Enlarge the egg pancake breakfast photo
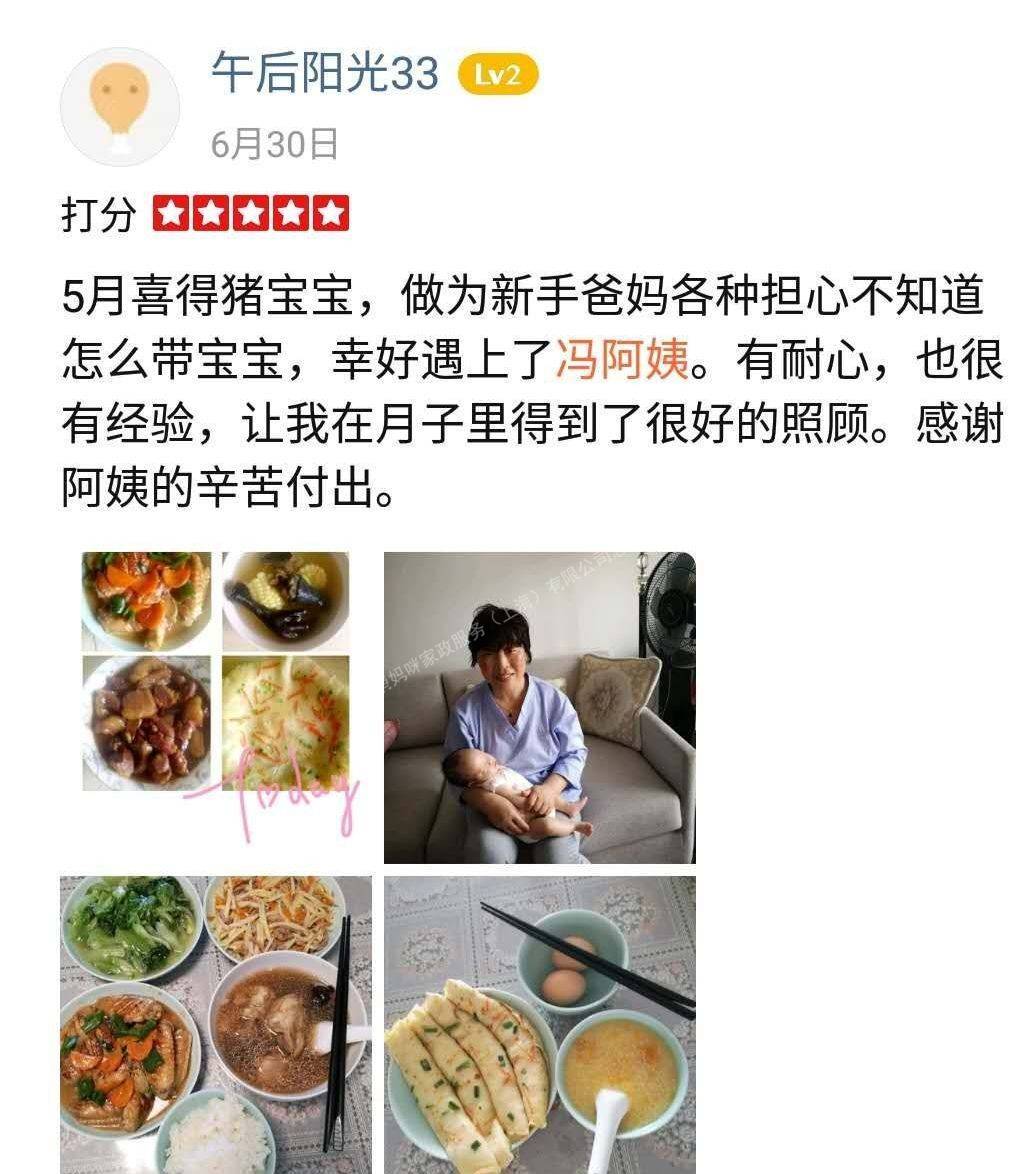 [x=540, y=1025]
